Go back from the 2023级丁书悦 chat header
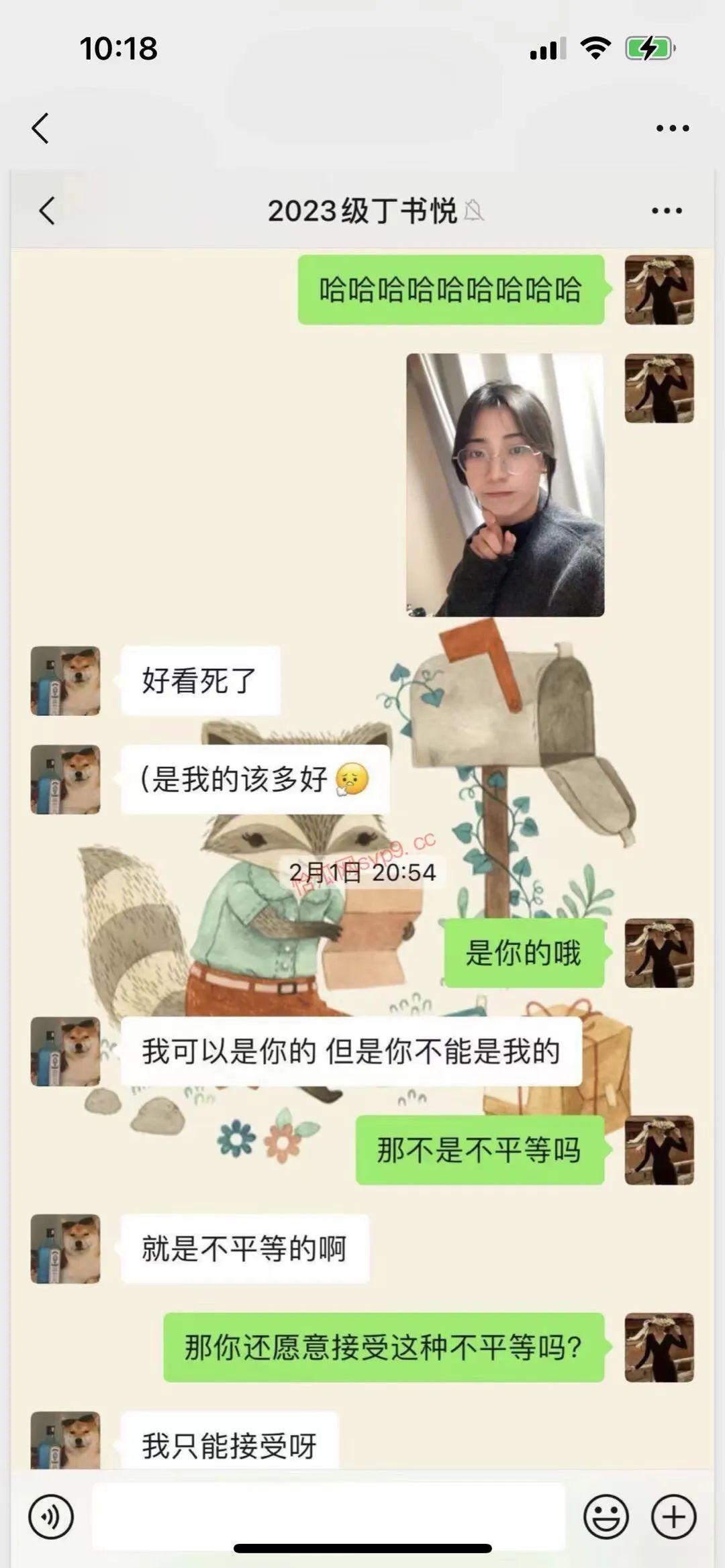 [46, 211]
